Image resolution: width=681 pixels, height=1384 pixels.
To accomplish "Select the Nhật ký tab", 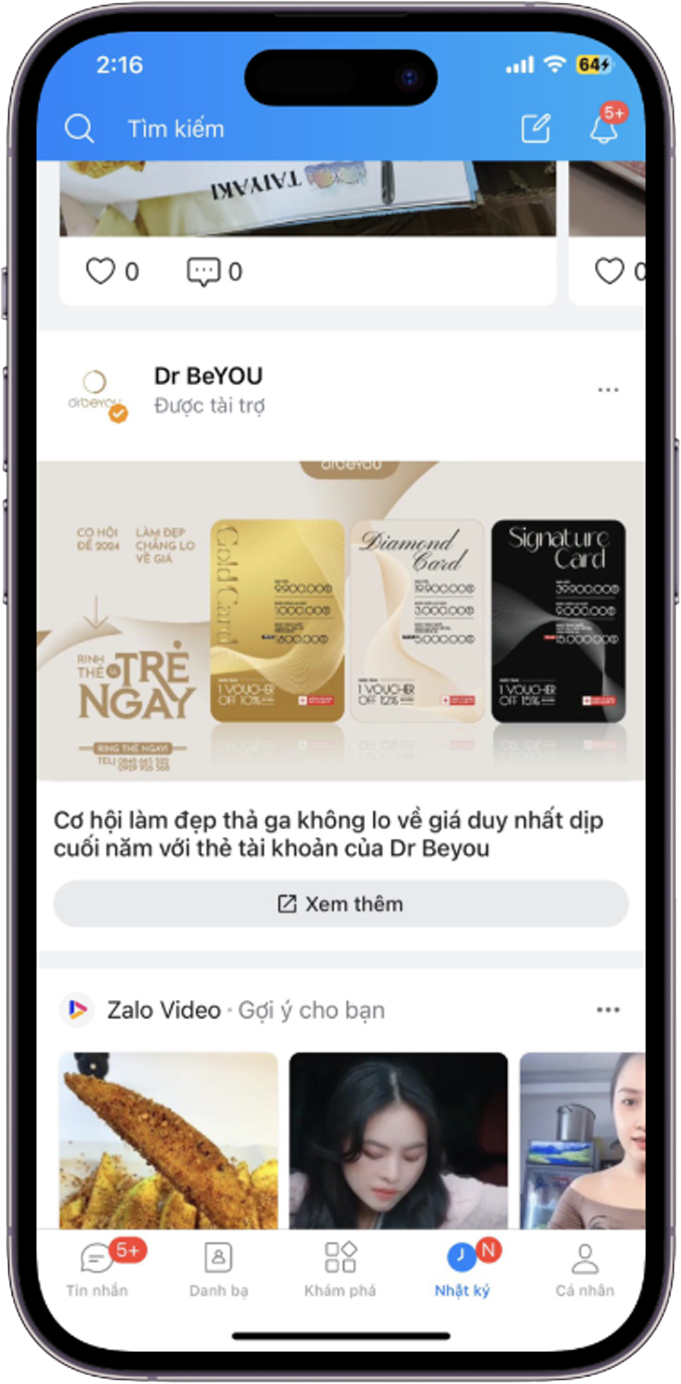I will tap(462, 1268).
